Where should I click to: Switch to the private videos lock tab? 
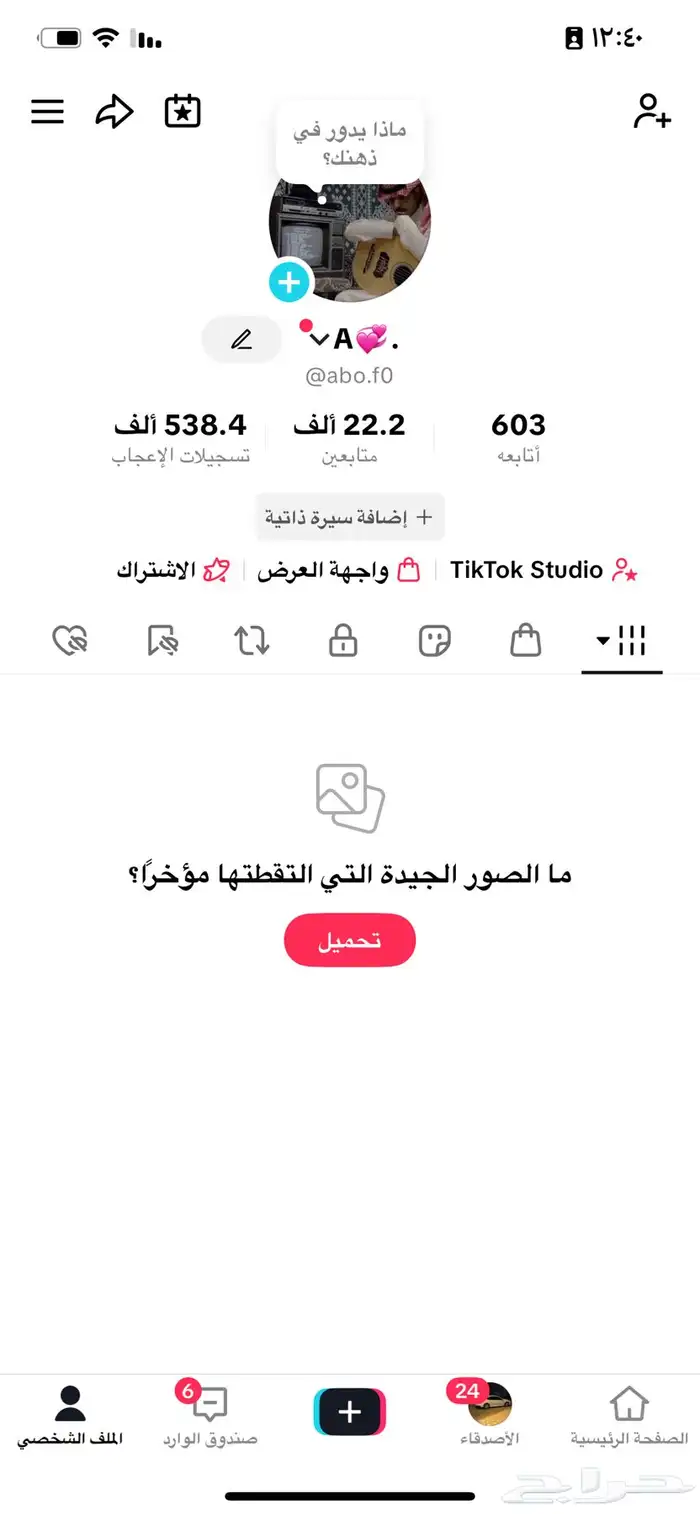point(343,640)
